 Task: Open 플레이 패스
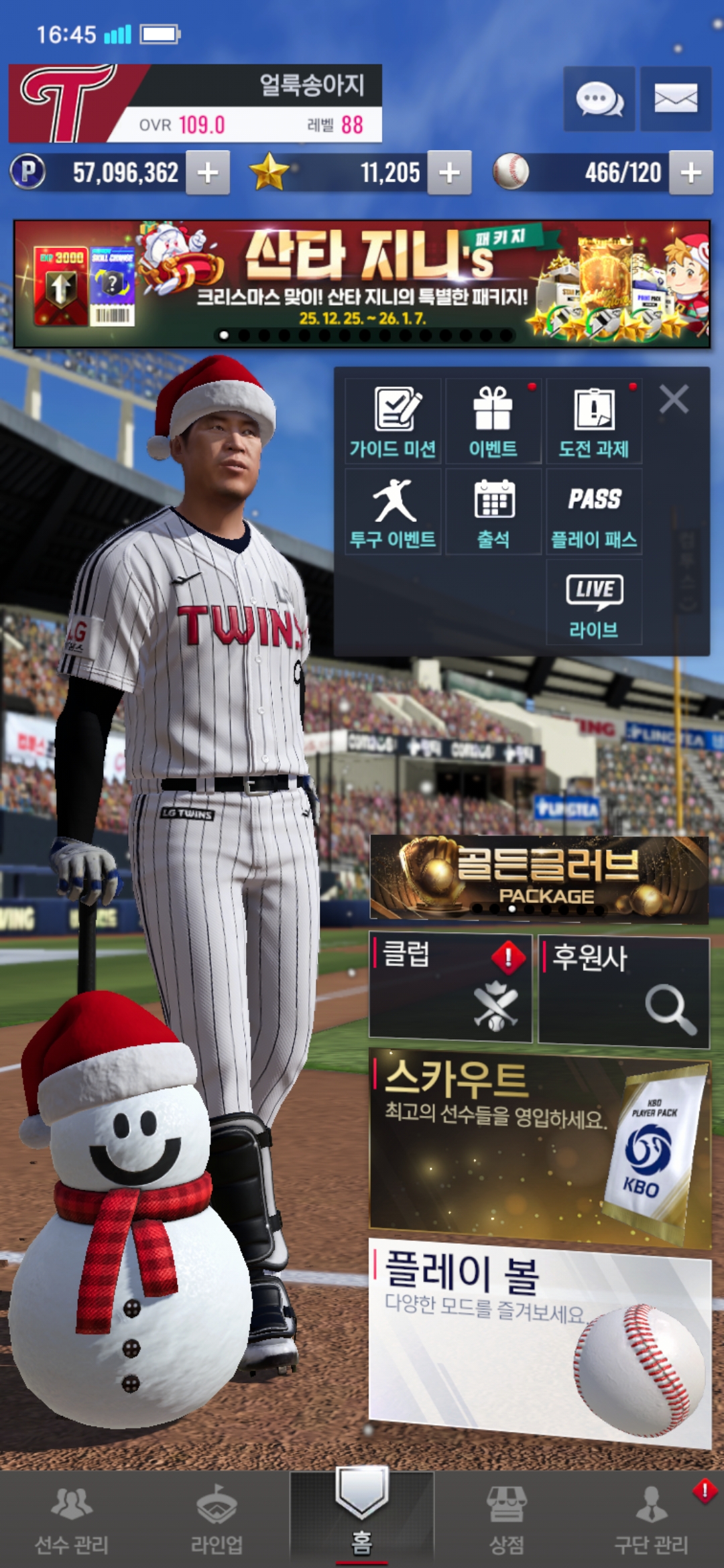point(594,513)
